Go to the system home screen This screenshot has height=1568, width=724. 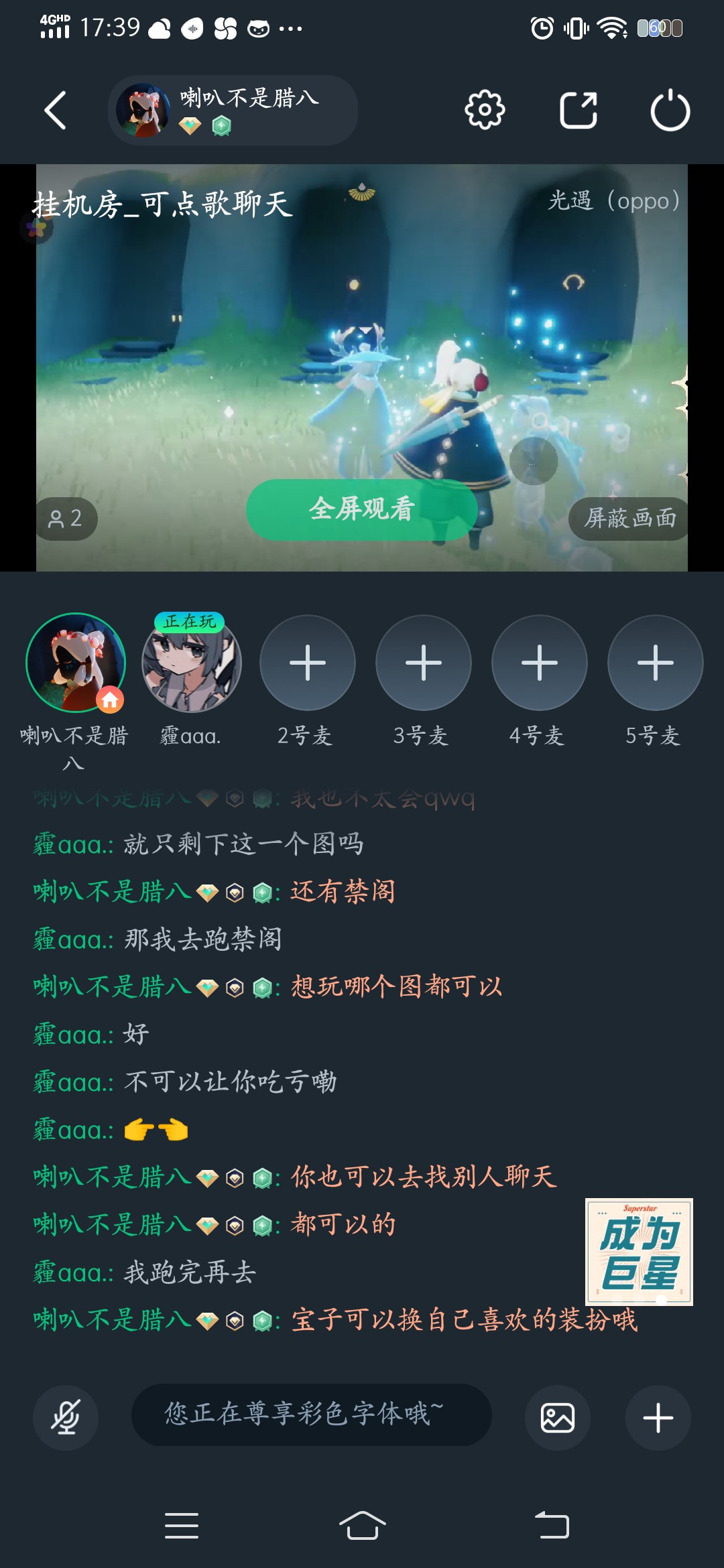pos(362,1526)
